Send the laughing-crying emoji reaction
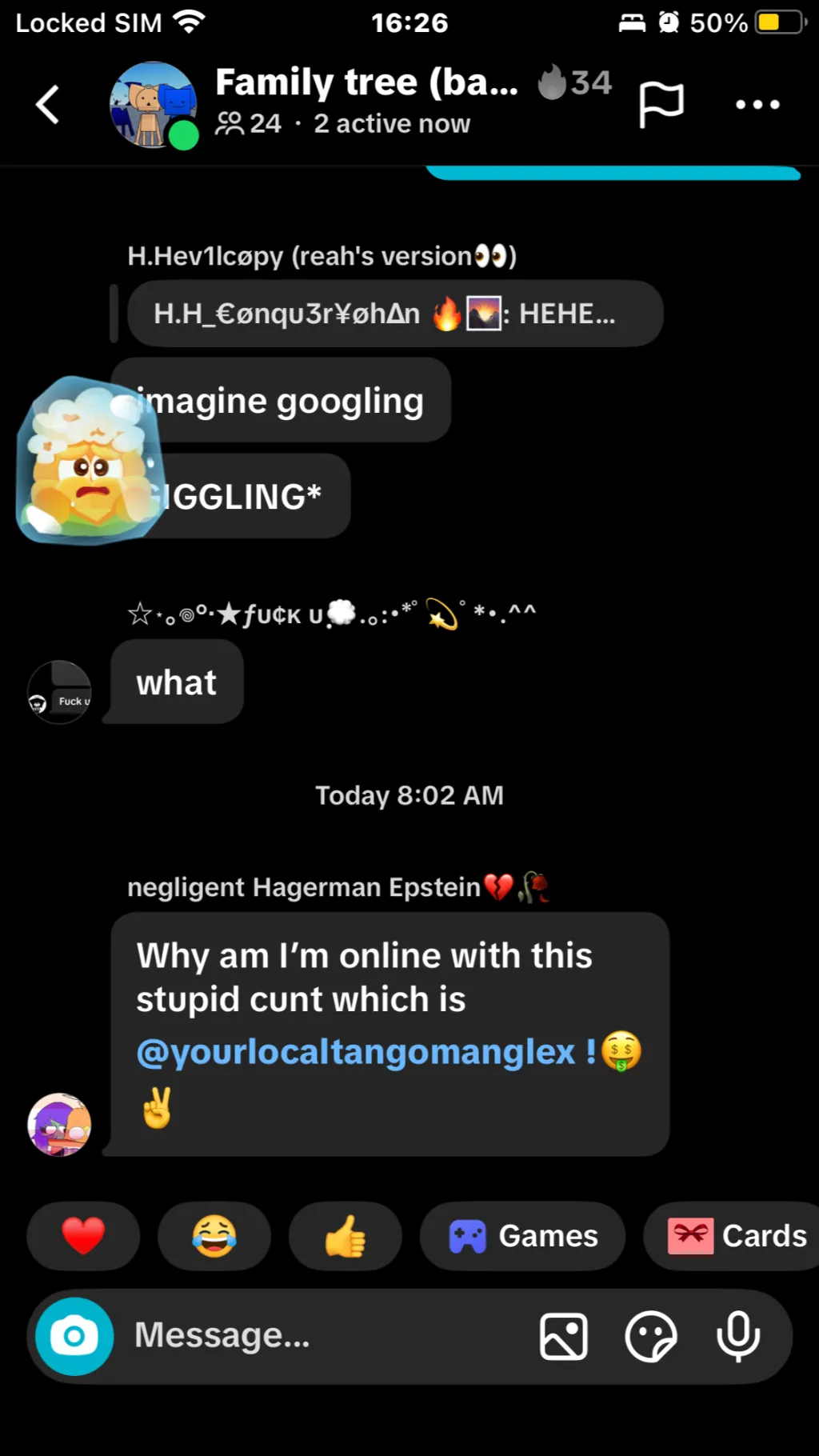 (214, 1236)
